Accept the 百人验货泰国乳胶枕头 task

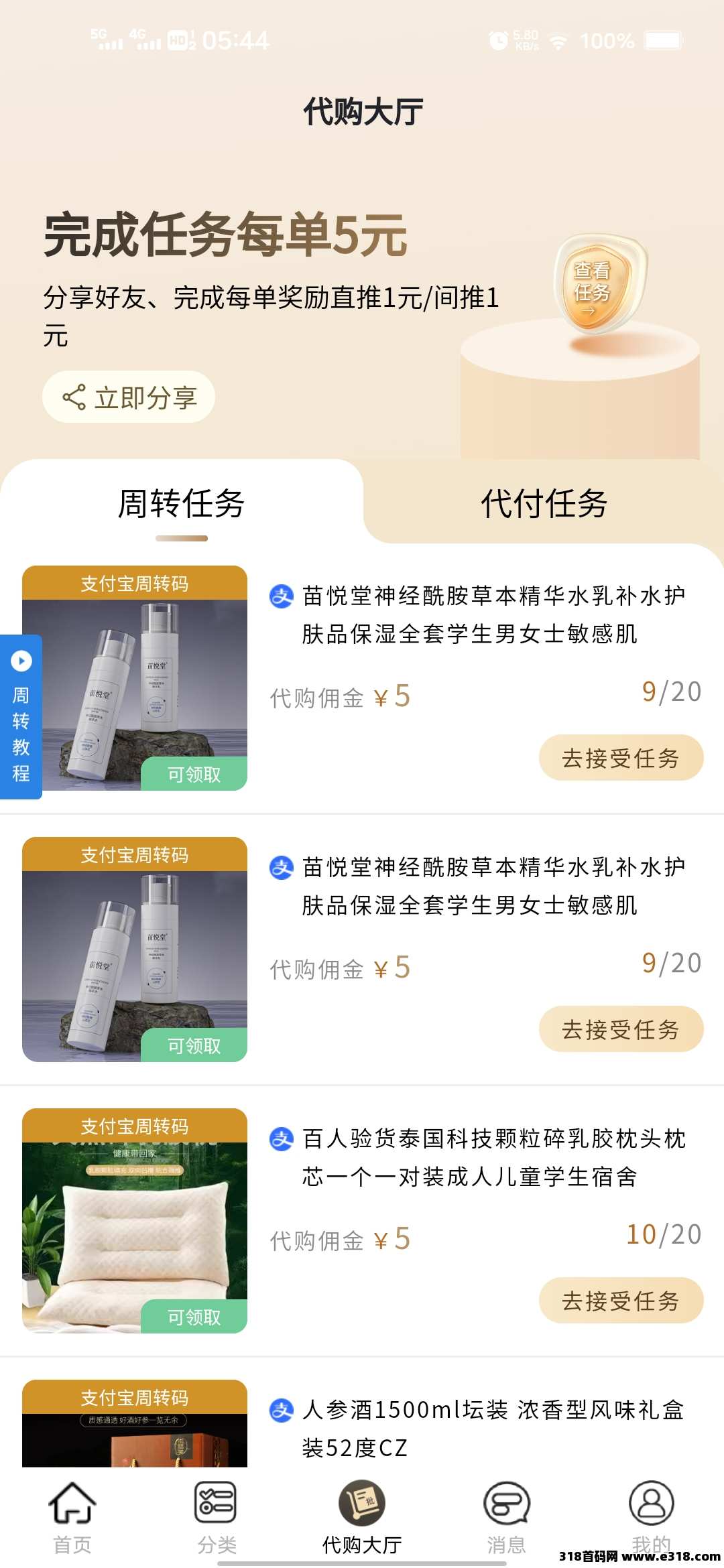[x=621, y=1301]
